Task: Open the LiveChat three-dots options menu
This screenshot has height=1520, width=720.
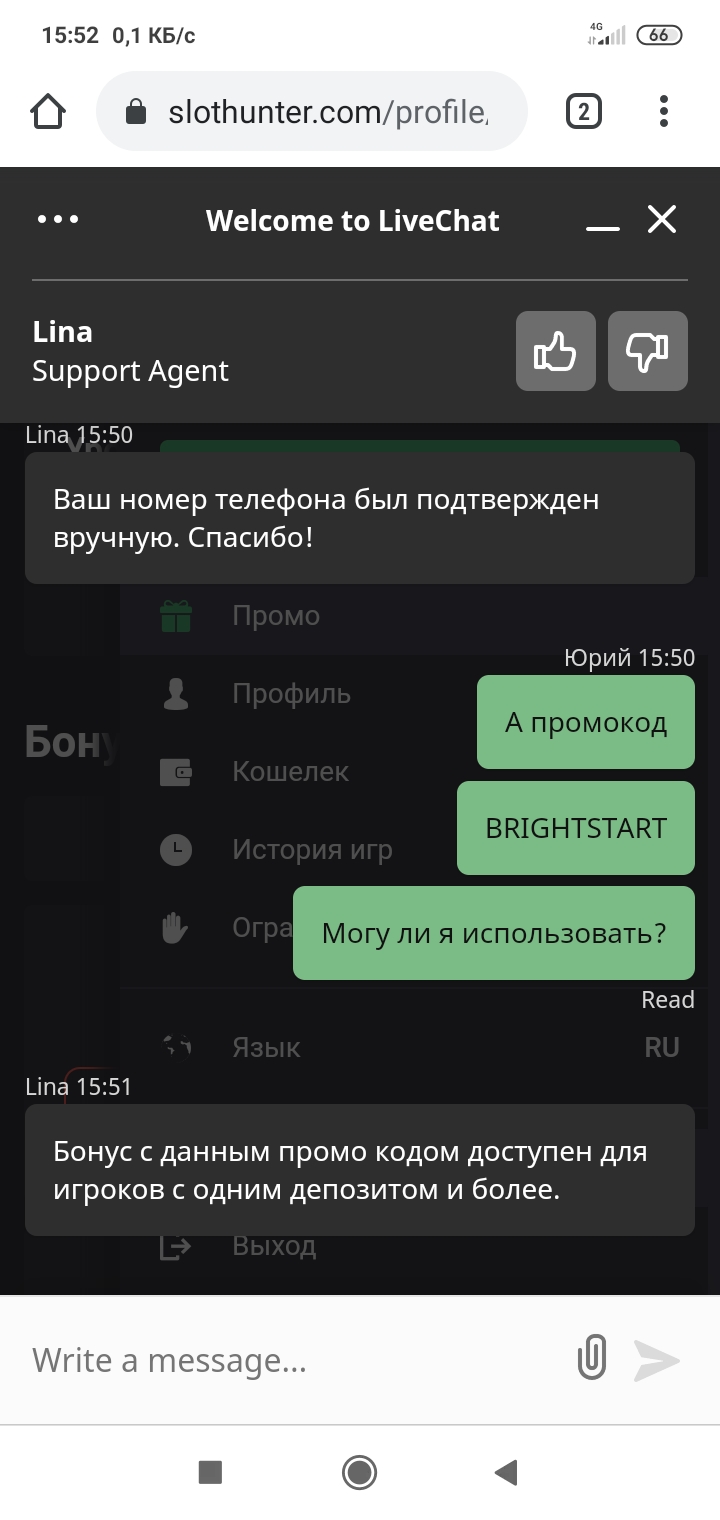Action: point(58,219)
